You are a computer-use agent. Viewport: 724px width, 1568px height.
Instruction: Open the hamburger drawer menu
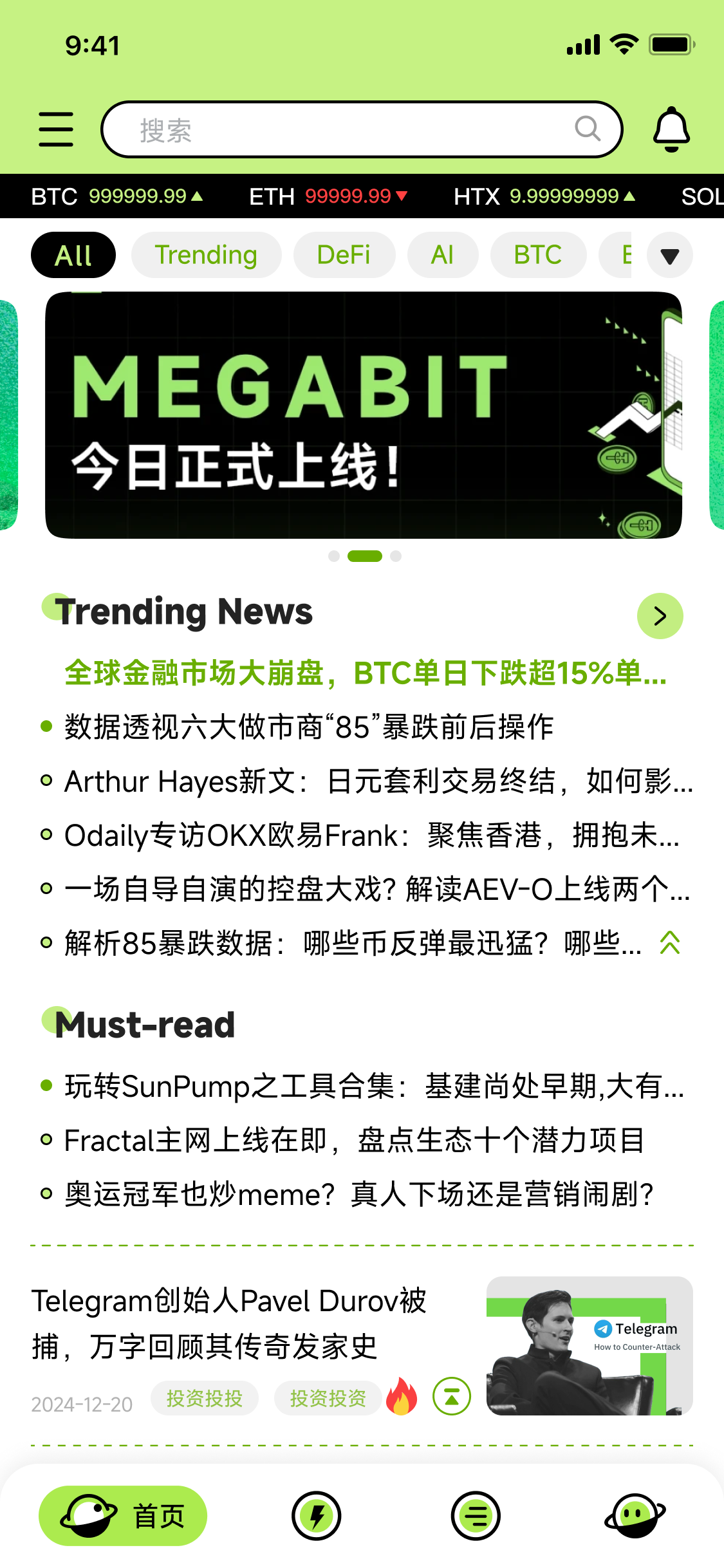coord(56,129)
